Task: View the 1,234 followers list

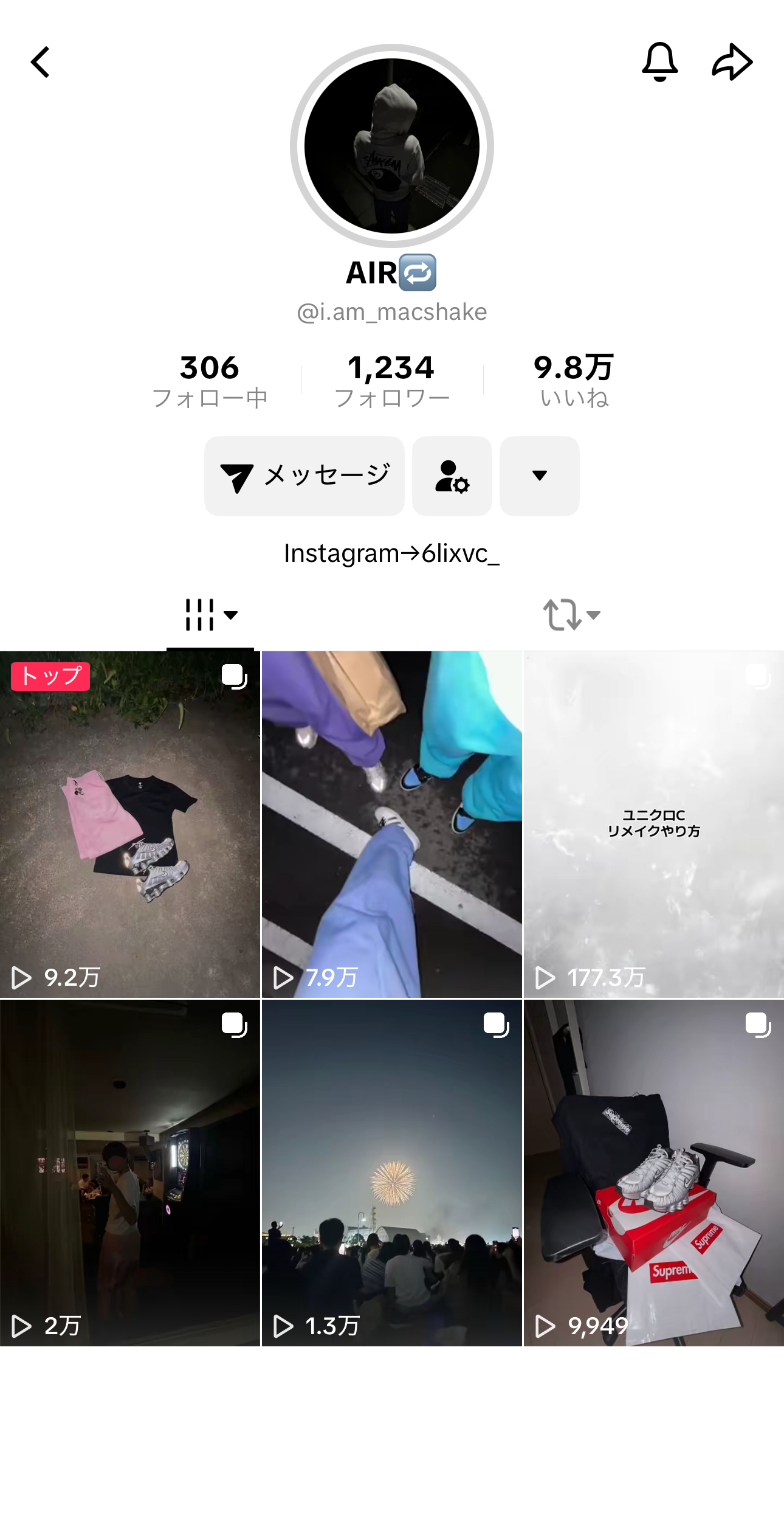Action: [392, 381]
